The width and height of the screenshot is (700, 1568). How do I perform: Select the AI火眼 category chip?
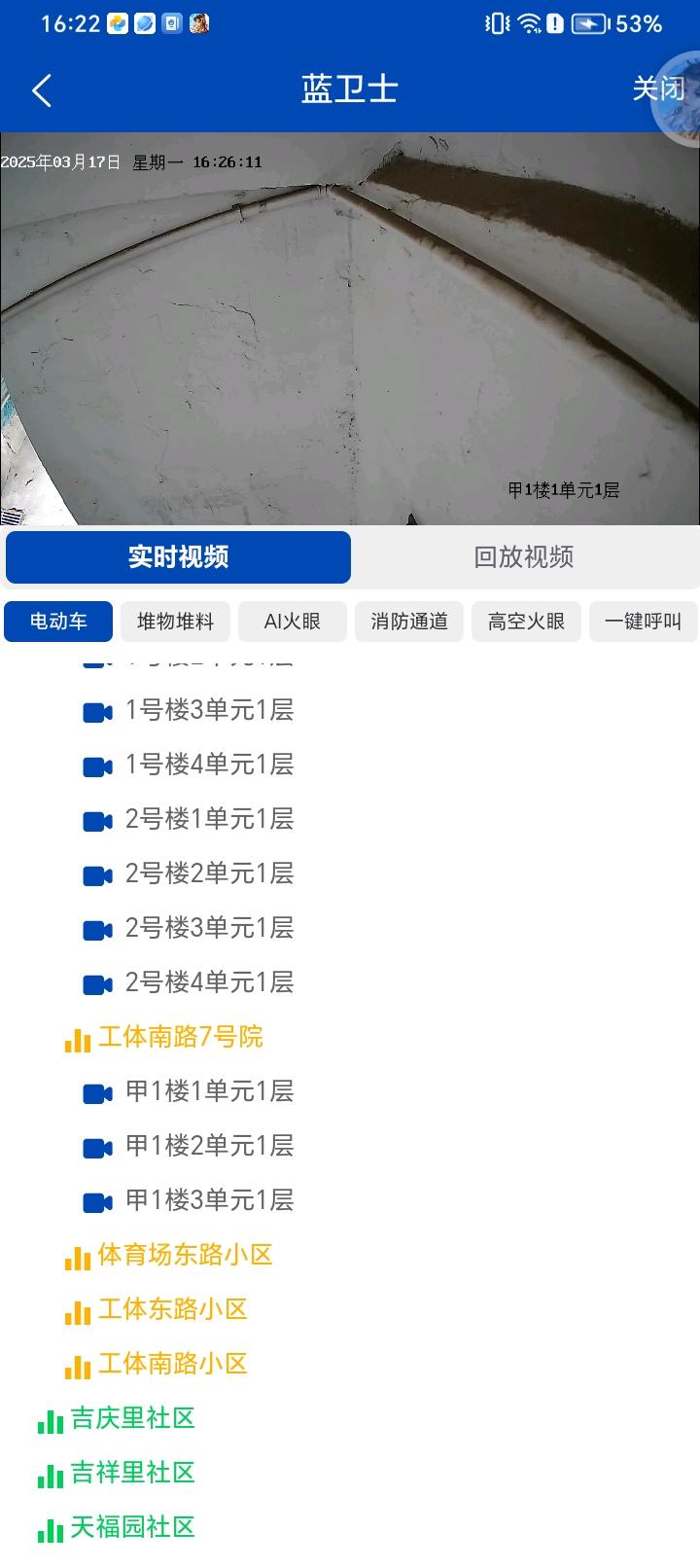point(292,622)
